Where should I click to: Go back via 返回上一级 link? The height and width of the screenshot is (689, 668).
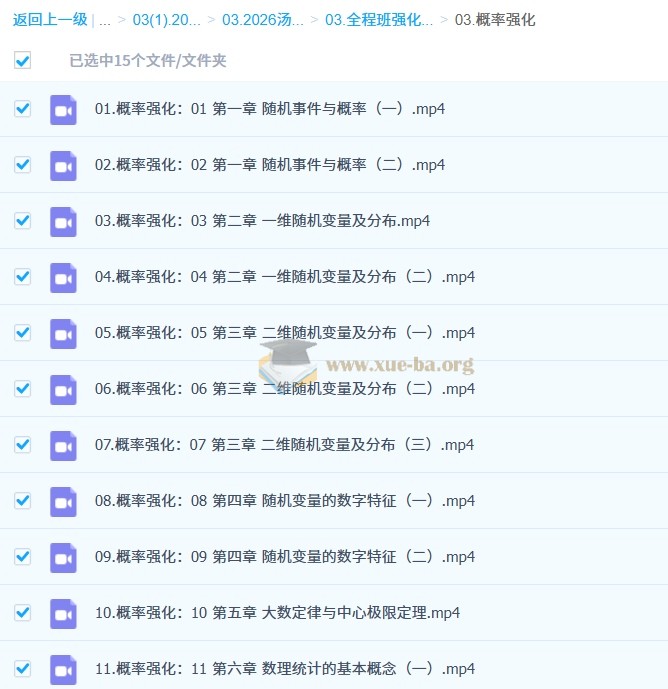(x=50, y=19)
